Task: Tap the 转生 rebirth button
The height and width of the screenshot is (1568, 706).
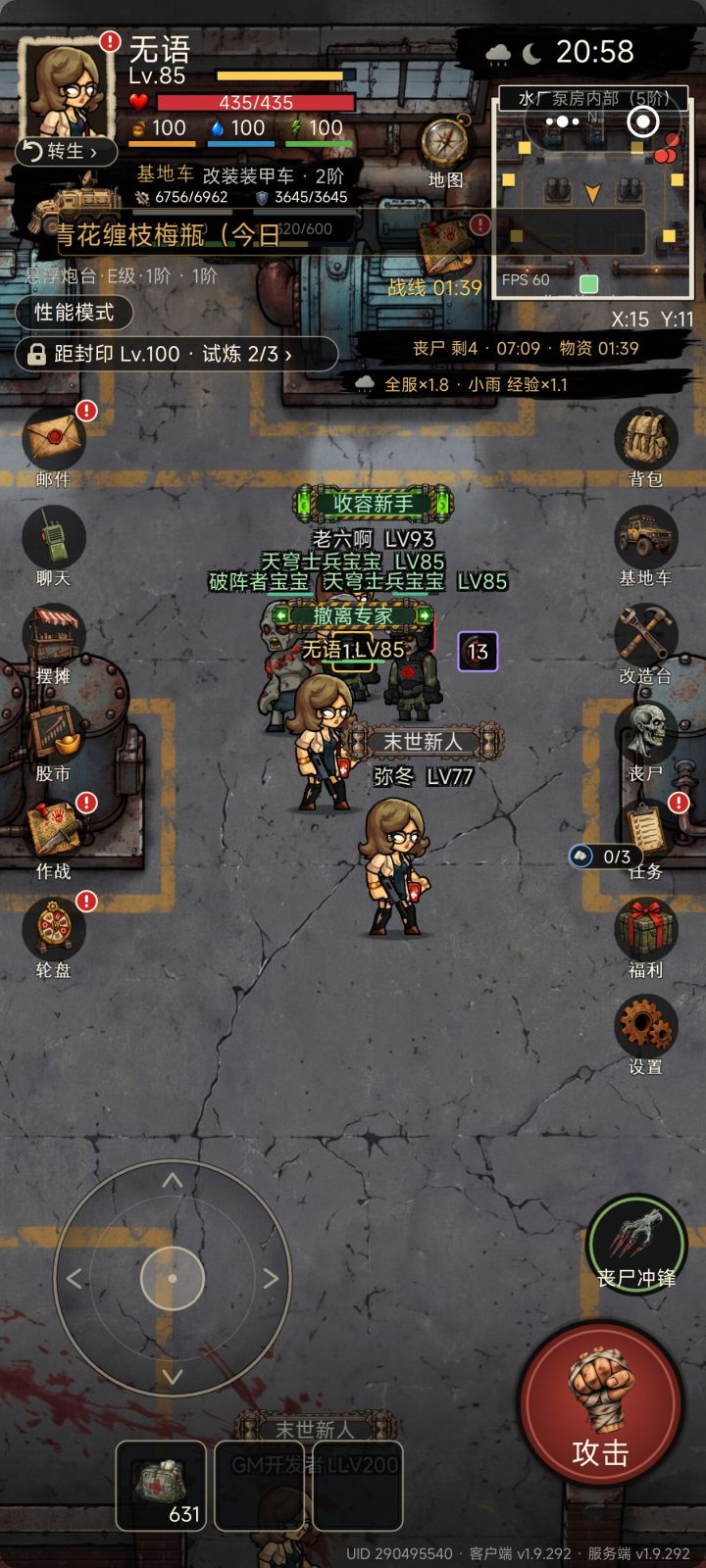Action: 67,151
